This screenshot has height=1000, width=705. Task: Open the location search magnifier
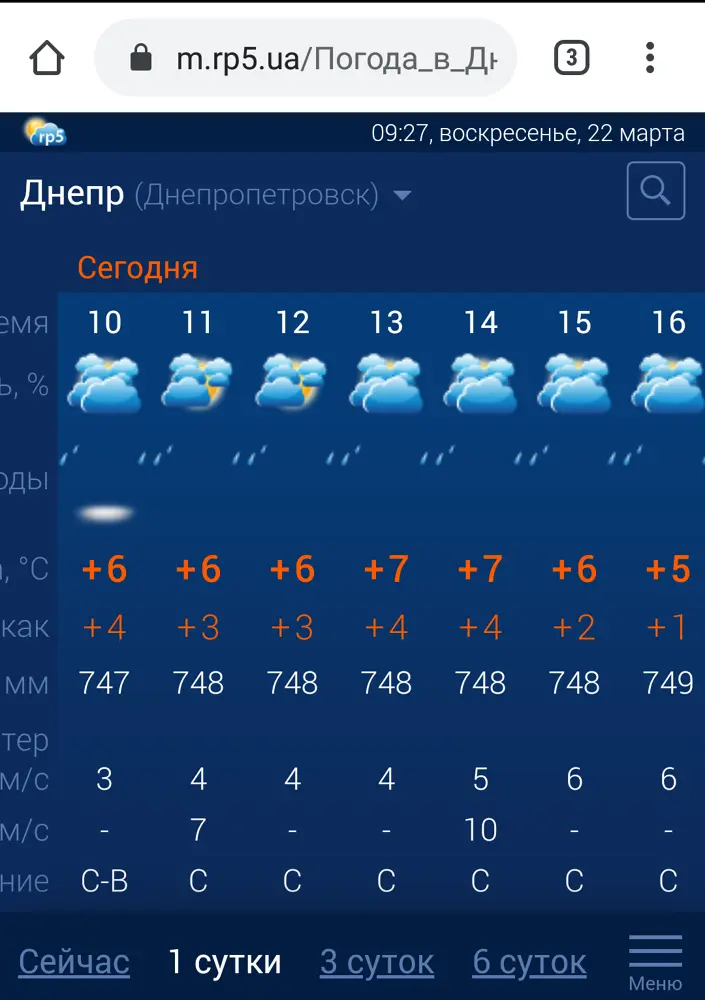pyautogui.click(x=655, y=190)
